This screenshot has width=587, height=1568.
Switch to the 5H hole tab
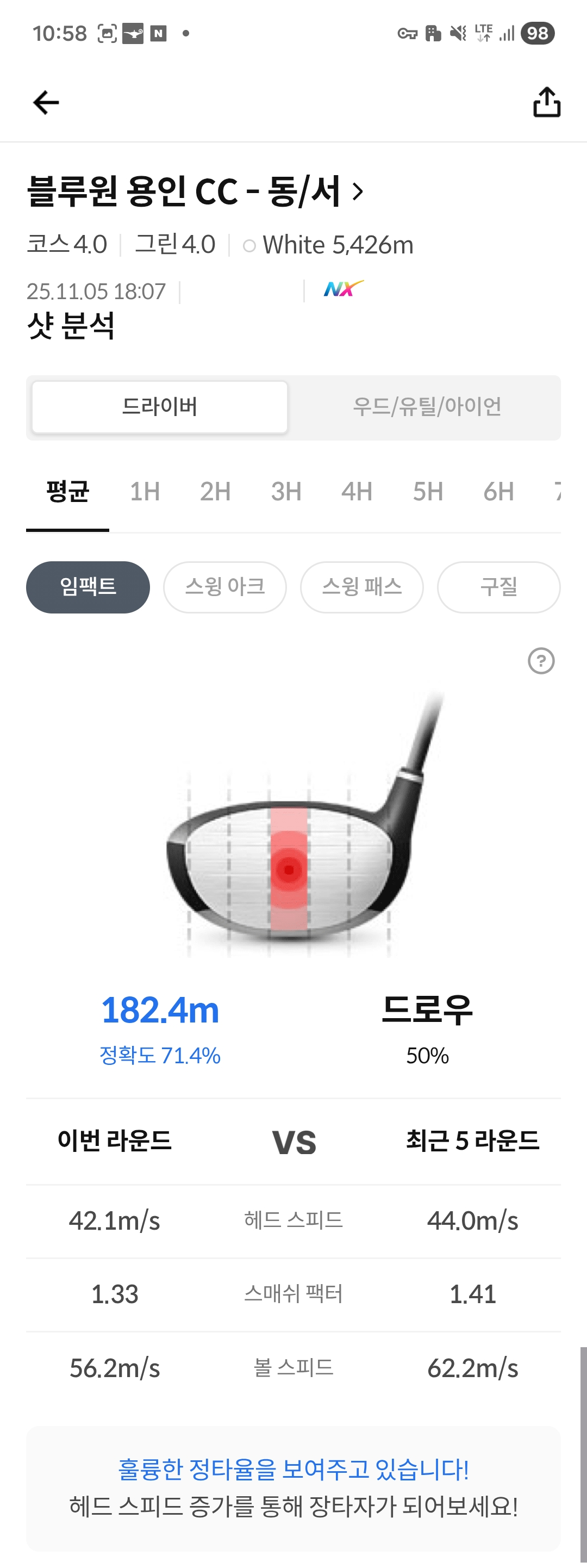click(428, 491)
